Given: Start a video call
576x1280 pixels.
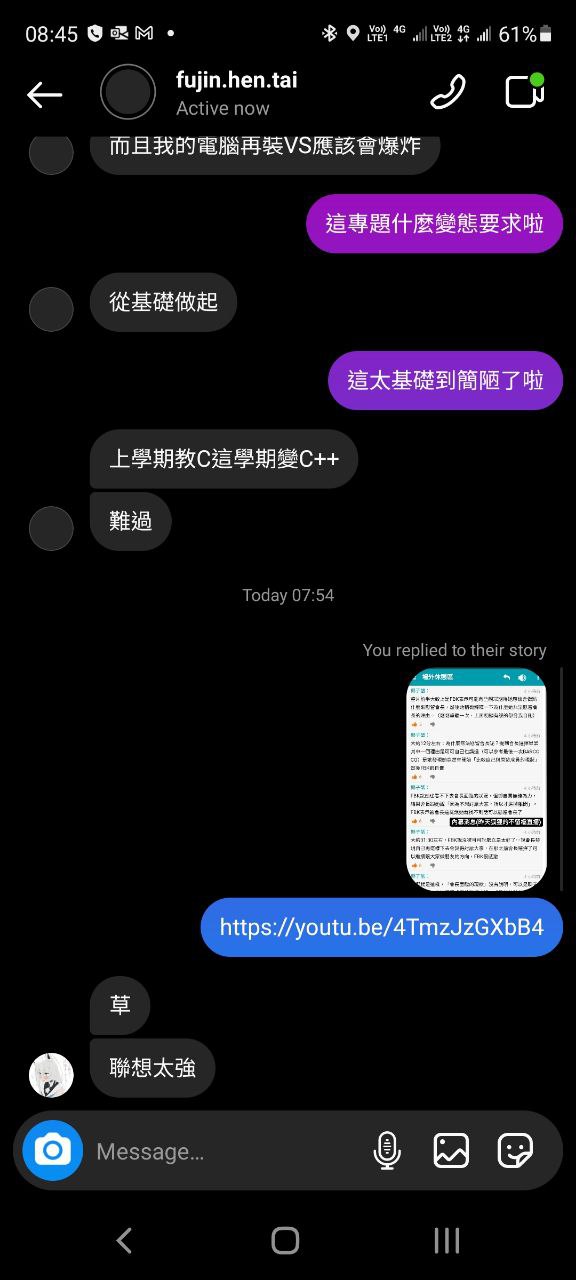Looking at the screenshot, I should tap(524, 91).
